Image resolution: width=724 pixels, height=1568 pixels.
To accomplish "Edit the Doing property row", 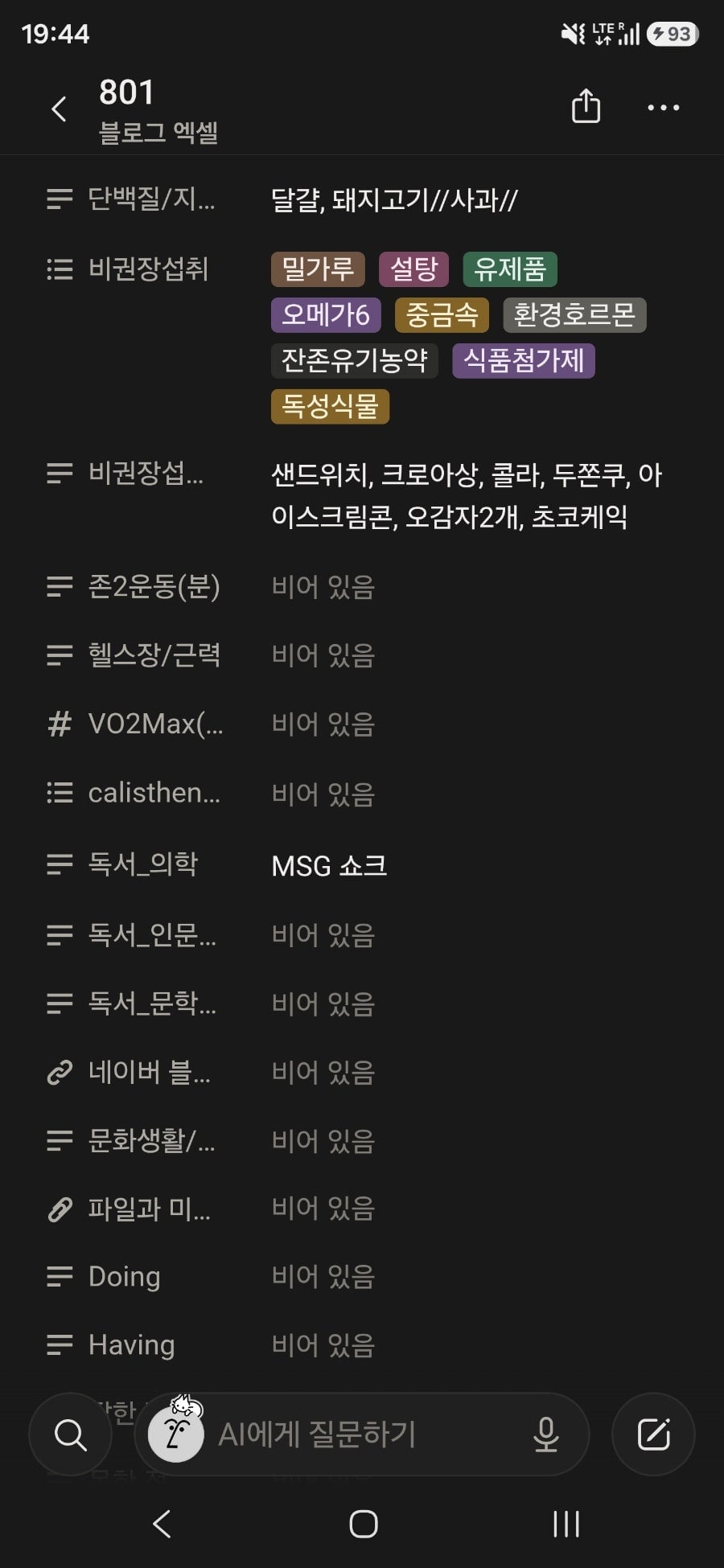I will [362, 1277].
